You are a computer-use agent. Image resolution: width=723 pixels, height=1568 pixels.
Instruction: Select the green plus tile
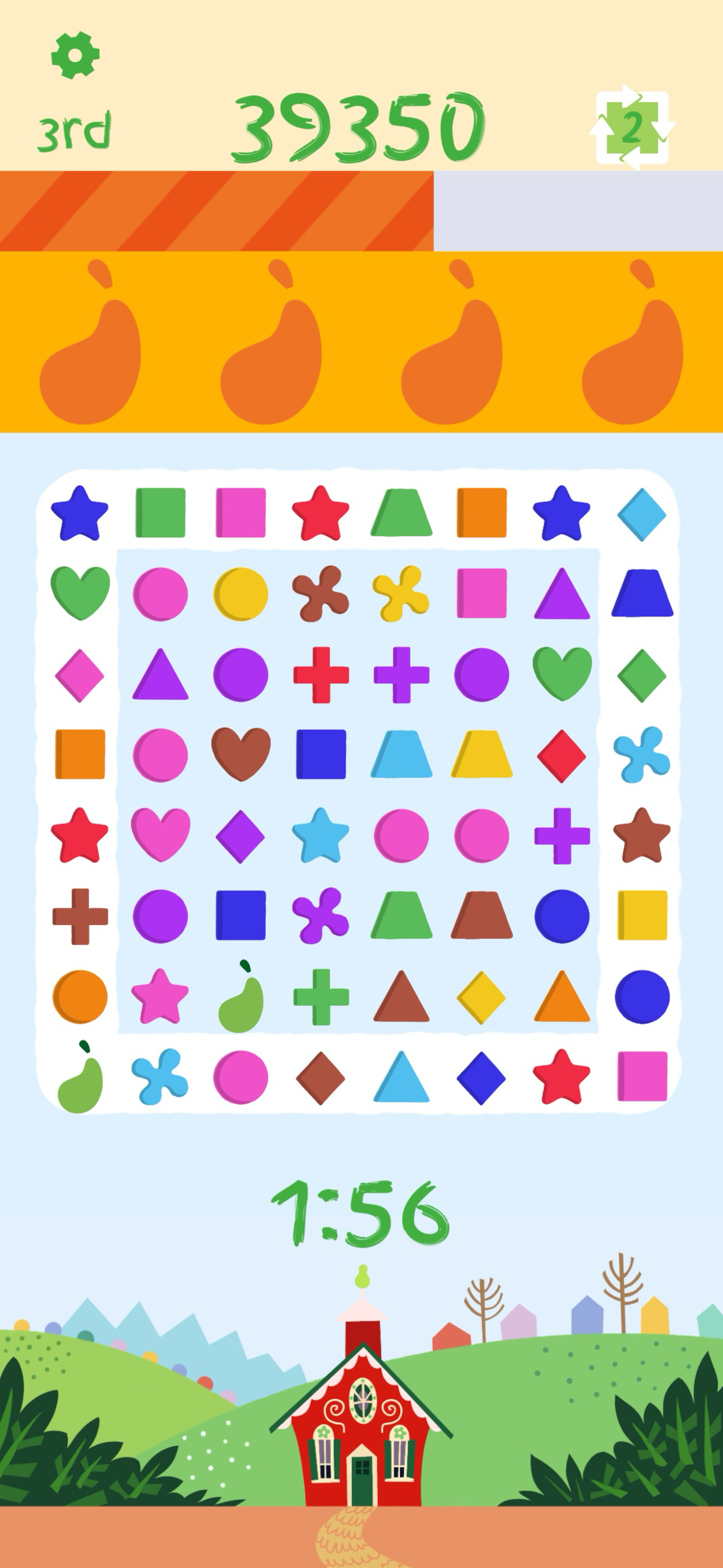tap(321, 997)
